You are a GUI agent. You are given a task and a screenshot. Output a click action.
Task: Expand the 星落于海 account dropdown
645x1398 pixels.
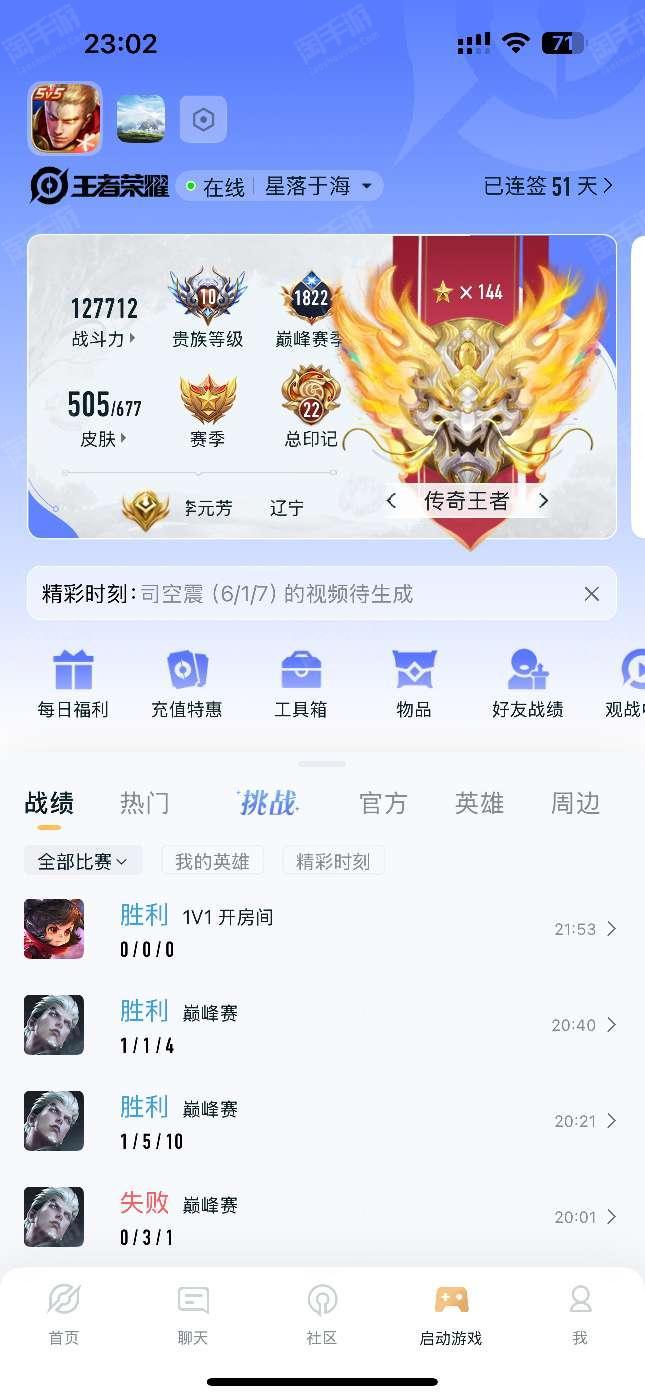coord(320,186)
